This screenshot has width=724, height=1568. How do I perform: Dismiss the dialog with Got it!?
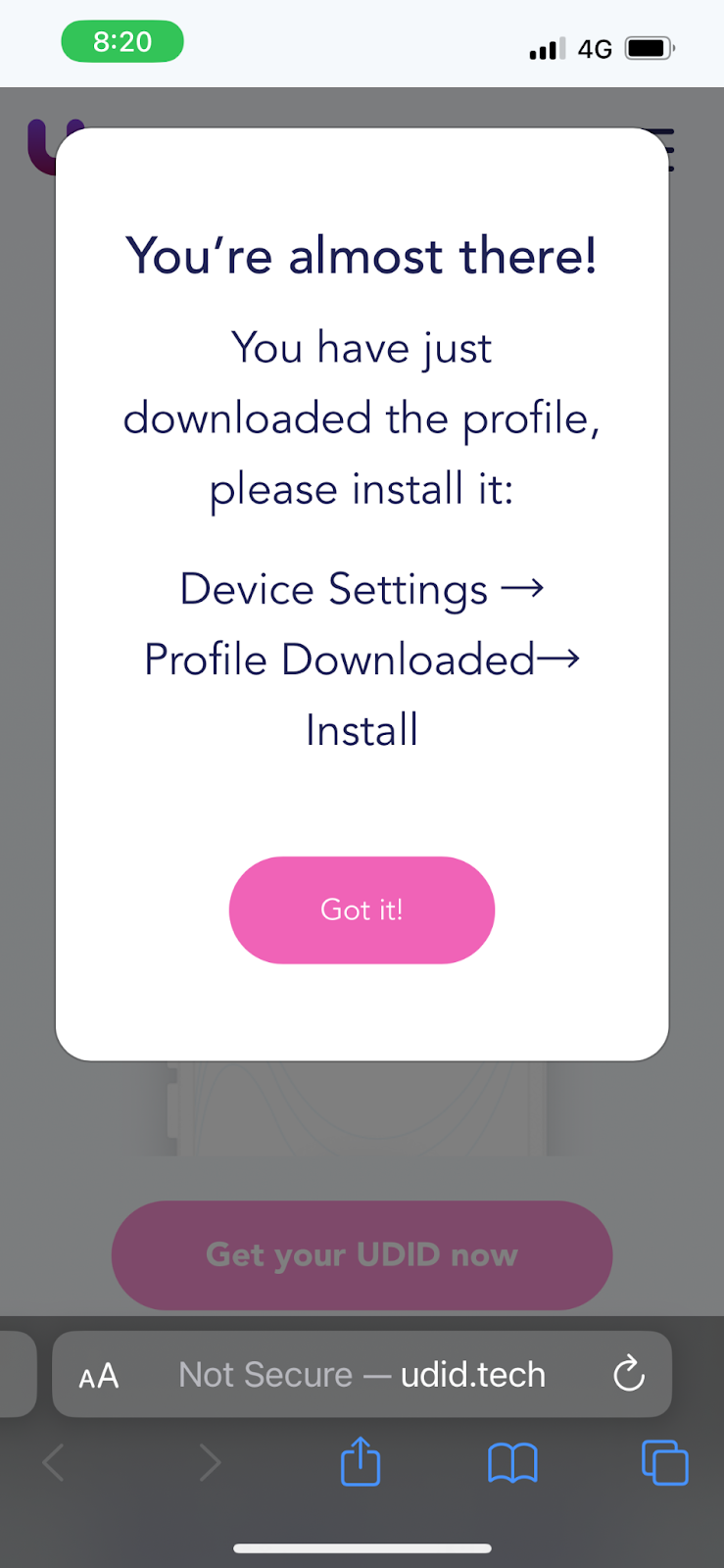(362, 909)
